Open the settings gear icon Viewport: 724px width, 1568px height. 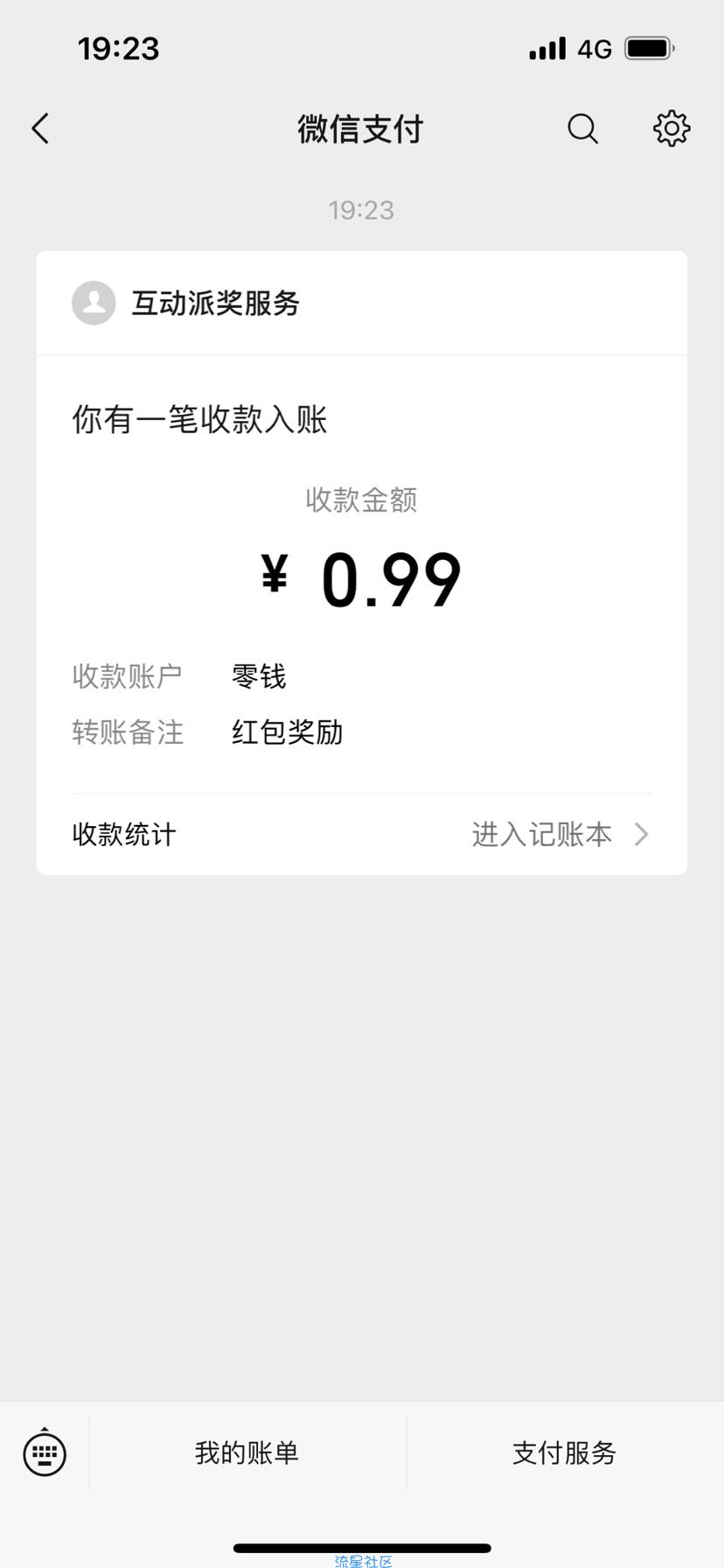pos(672,129)
